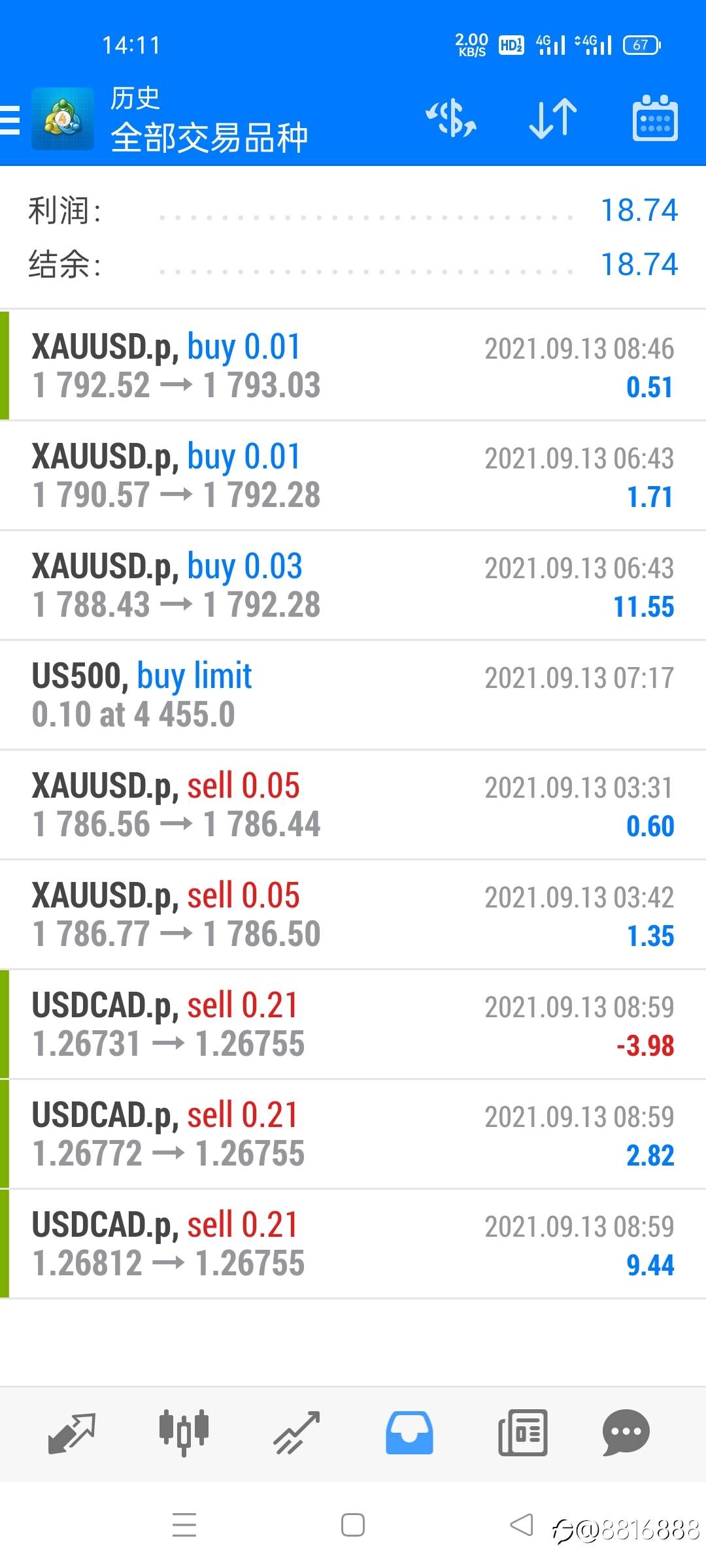Open the calendar date range picker
Viewport: 706px width, 1568px height.
654,119
